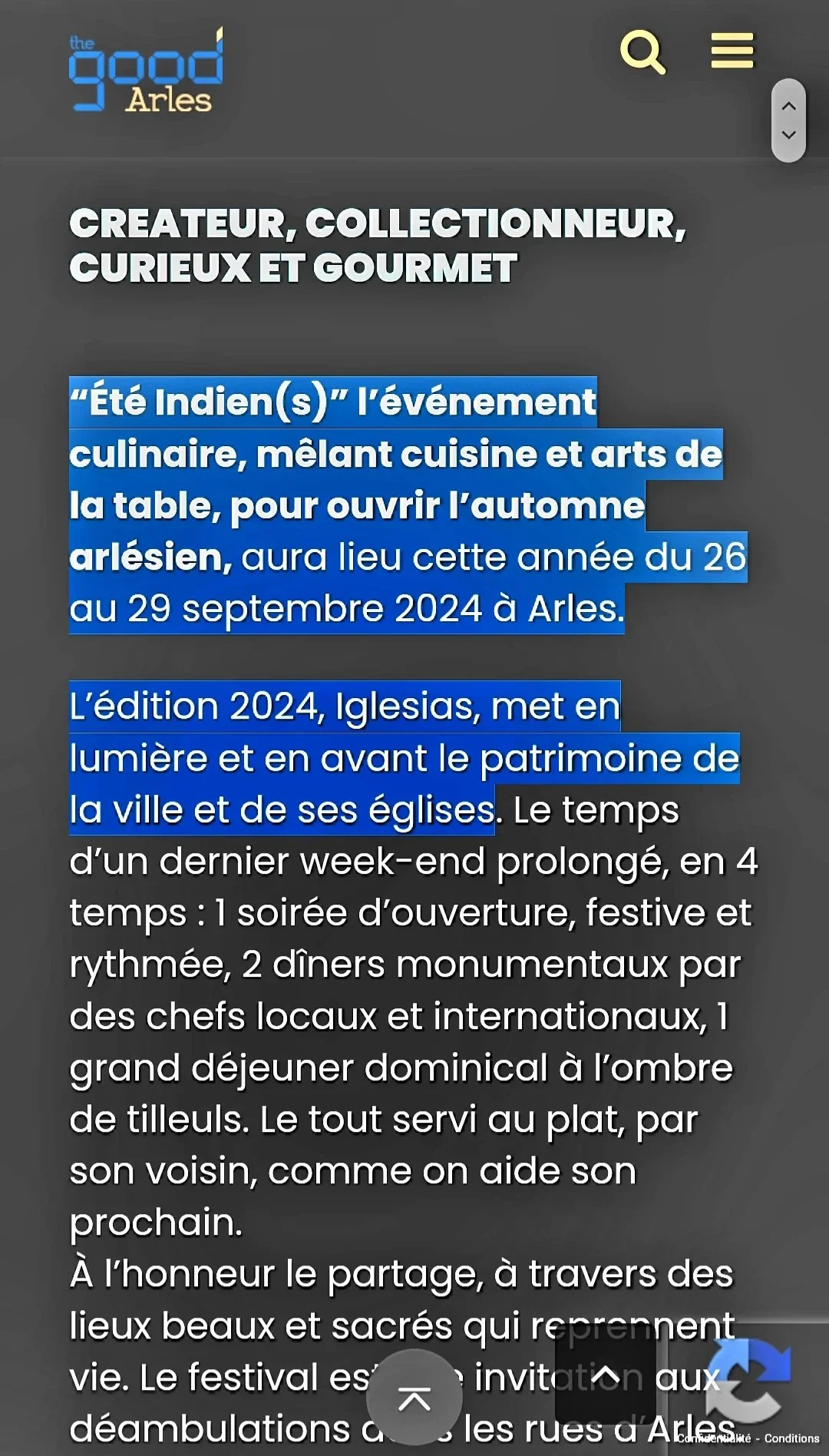This screenshot has width=829, height=1456.
Task: Tap the circular scroll-to-top arrow icon
Action: click(414, 1396)
